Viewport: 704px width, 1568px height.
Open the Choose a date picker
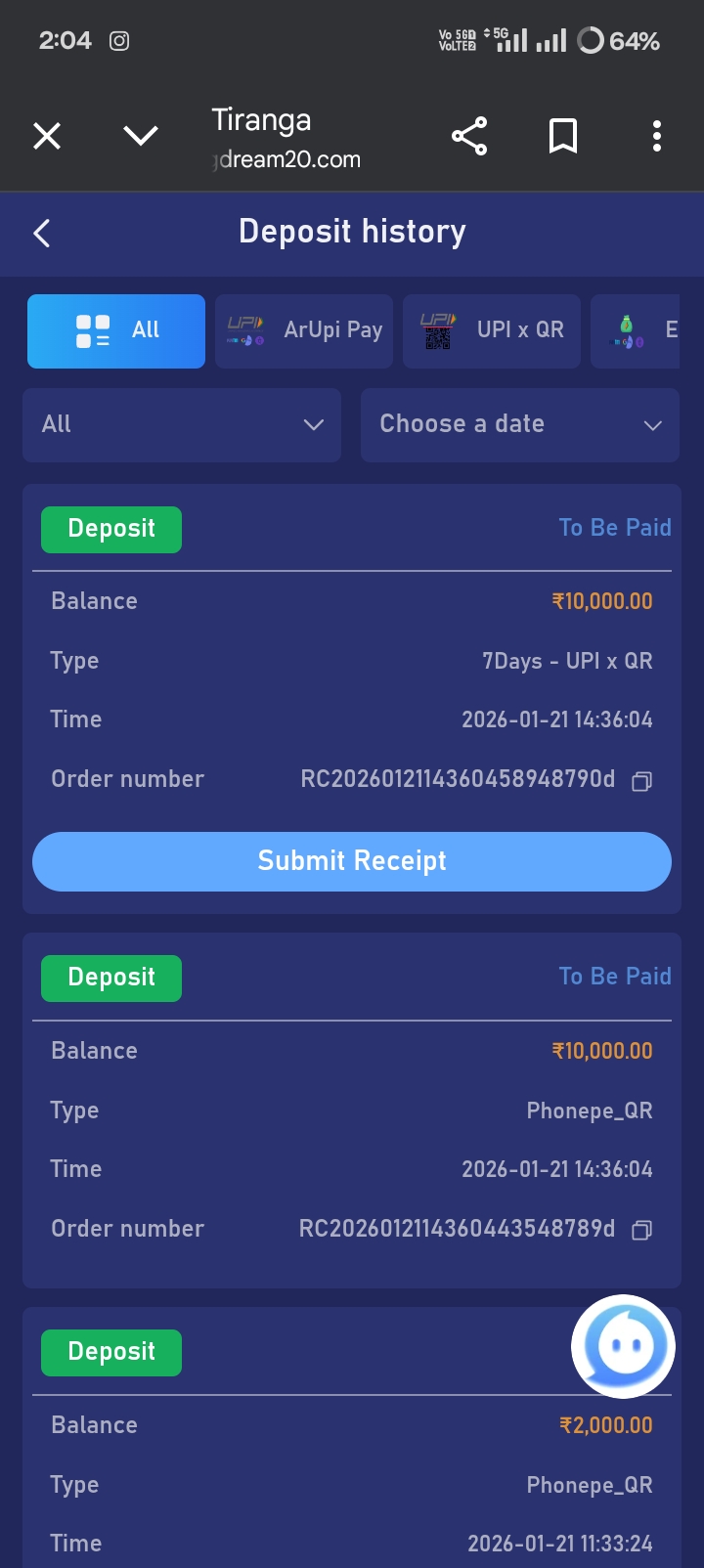(x=520, y=424)
